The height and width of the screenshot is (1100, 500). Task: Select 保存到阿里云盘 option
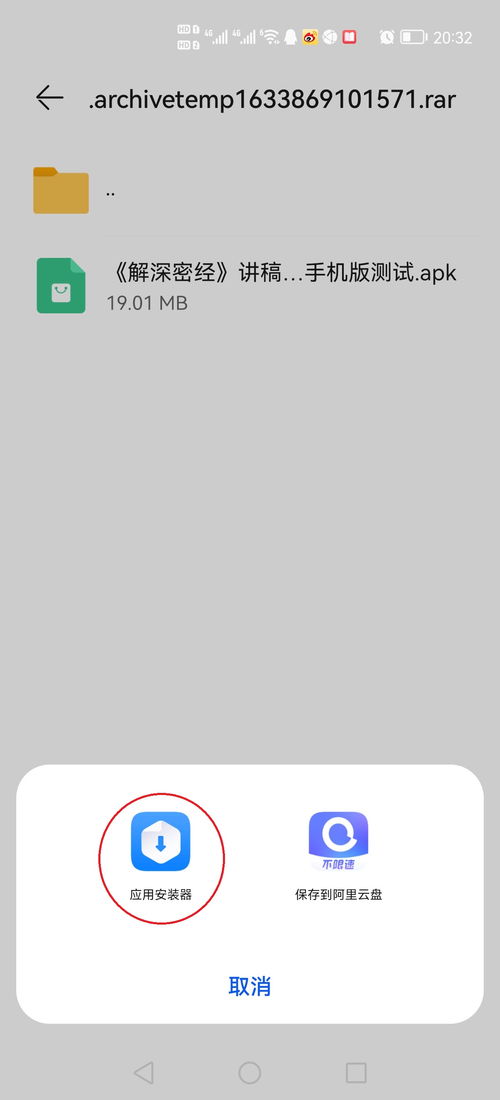[x=339, y=857]
